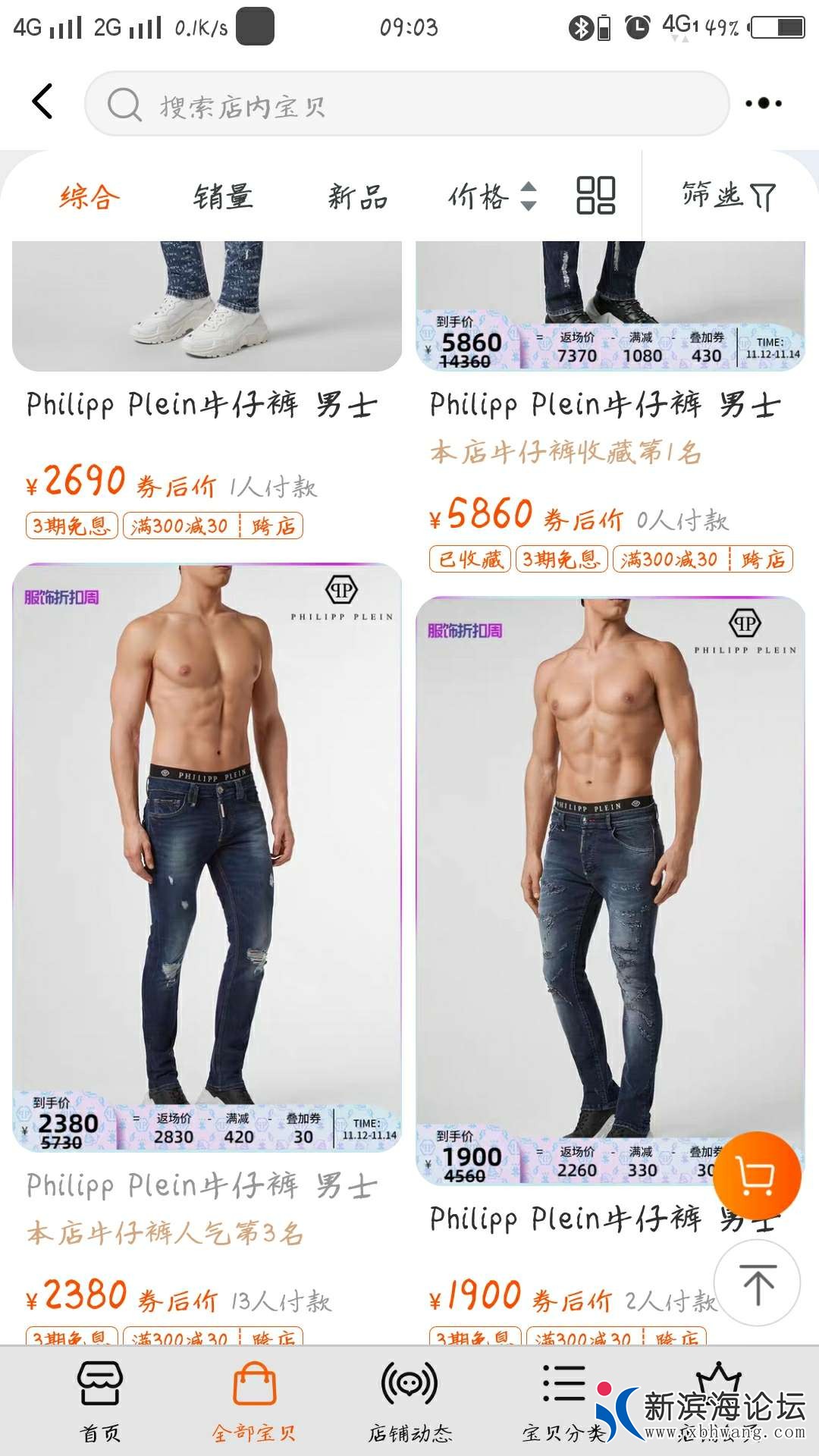Toggle the grid layout view icon
The image size is (819, 1456).
595,196
